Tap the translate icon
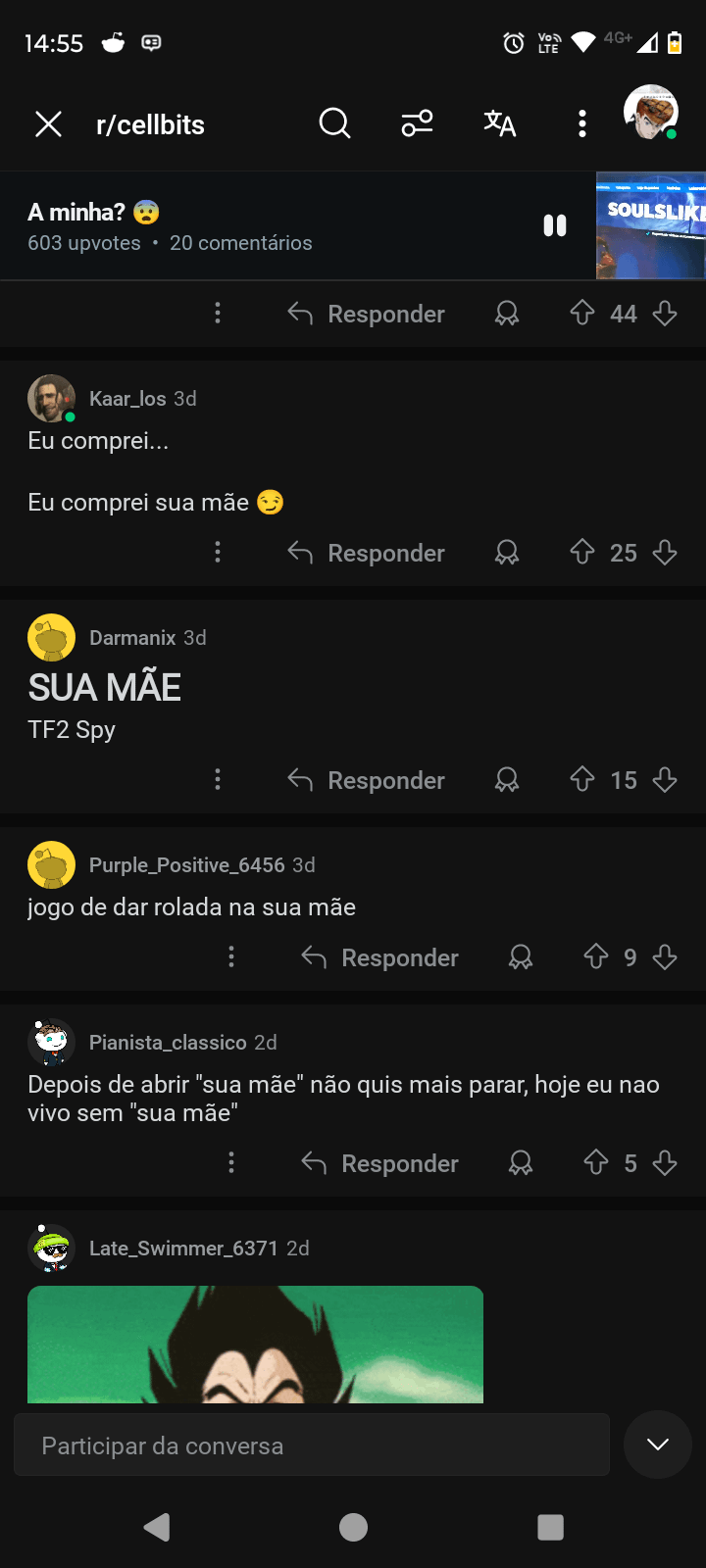This screenshot has width=706, height=1568. click(499, 123)
